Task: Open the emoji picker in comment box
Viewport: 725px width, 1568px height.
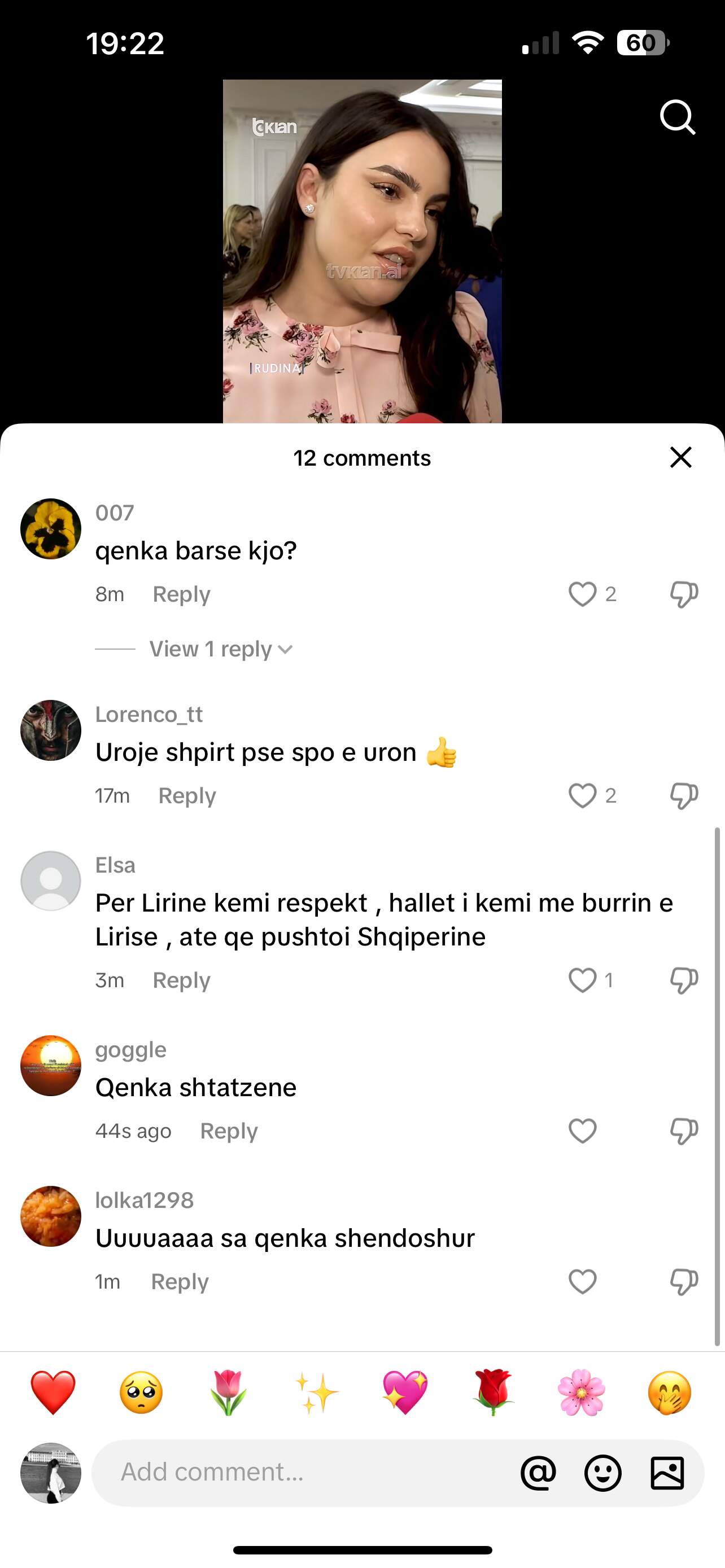Action: click(602, 1473)
